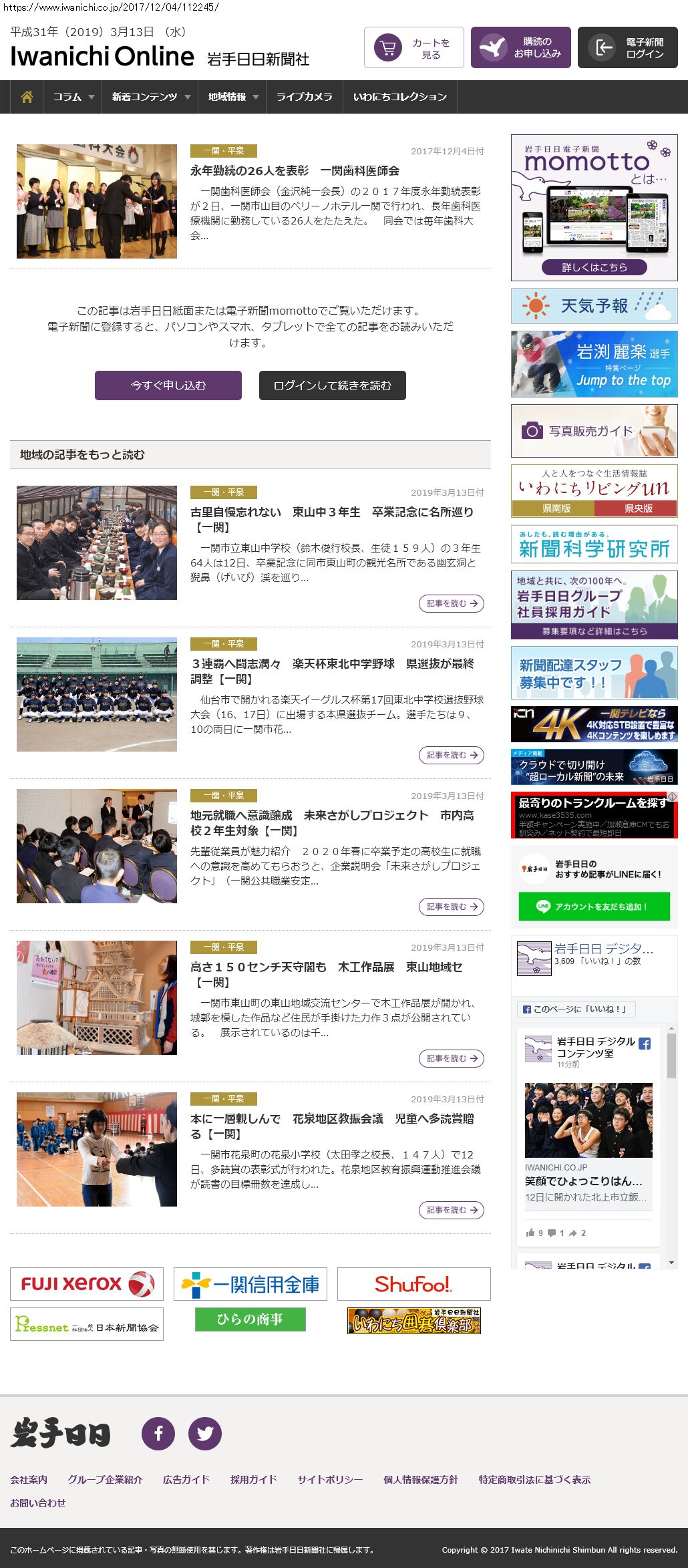Open the weather forecast banner (天気予報)
The height and width of the screenshot is (1568, 688).
594,306
